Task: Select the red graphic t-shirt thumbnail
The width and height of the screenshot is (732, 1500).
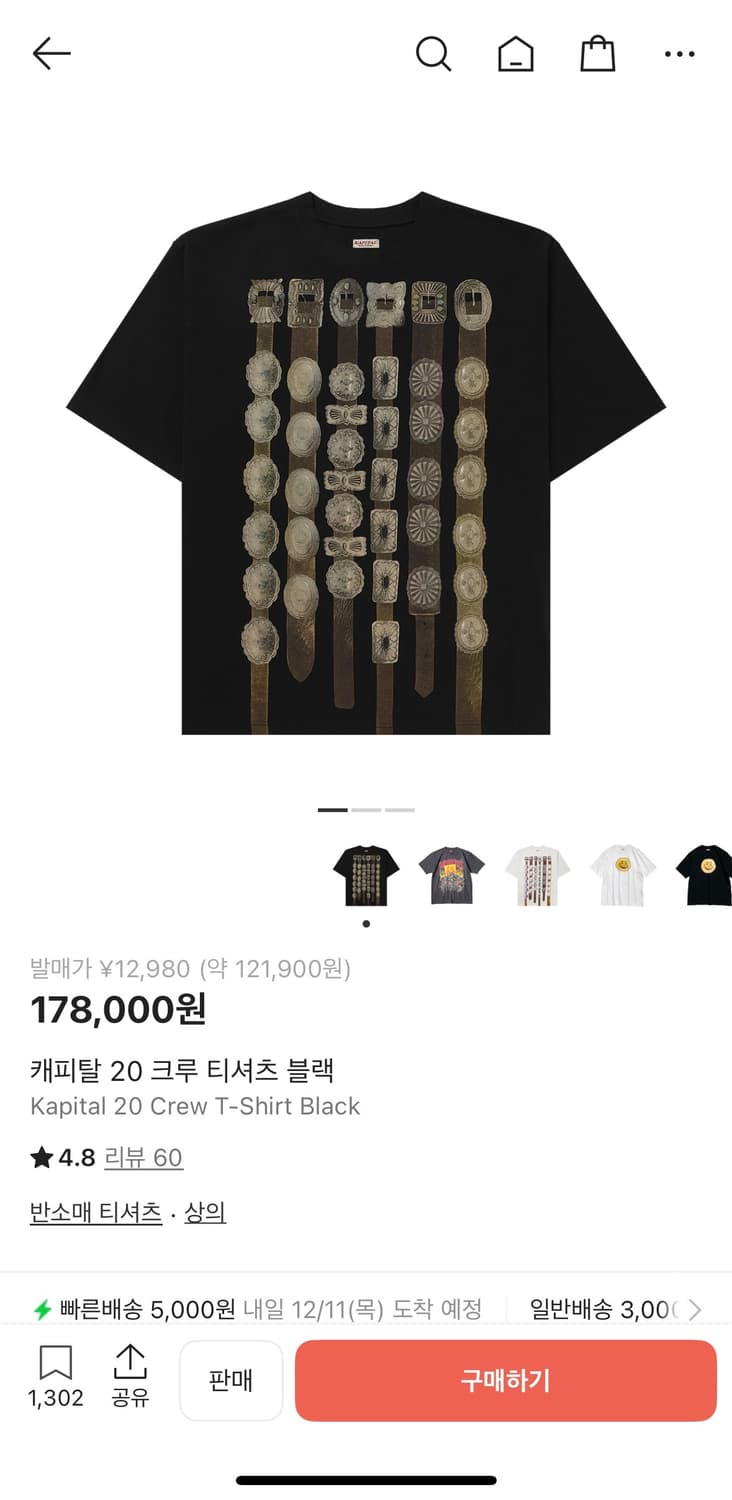Action: point(450,872)
